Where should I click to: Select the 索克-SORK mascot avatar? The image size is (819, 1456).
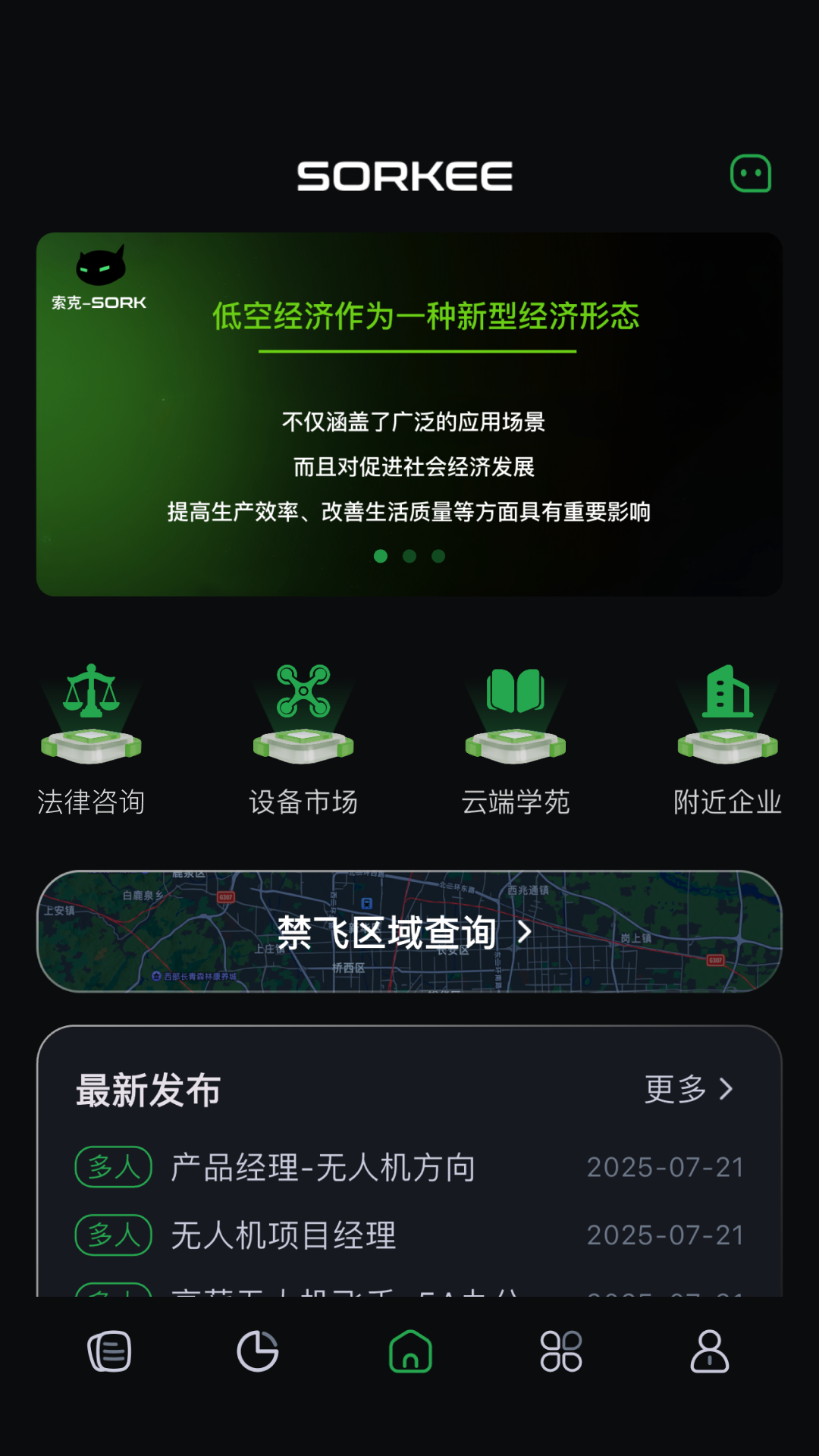point(99,265)
